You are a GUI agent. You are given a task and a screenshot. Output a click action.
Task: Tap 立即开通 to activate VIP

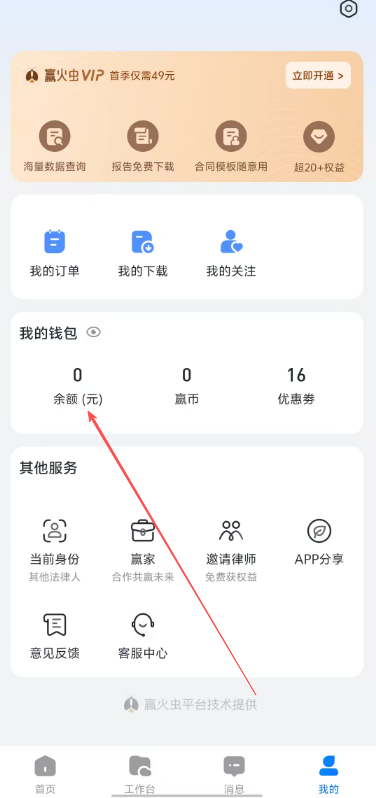coord(318,76)
